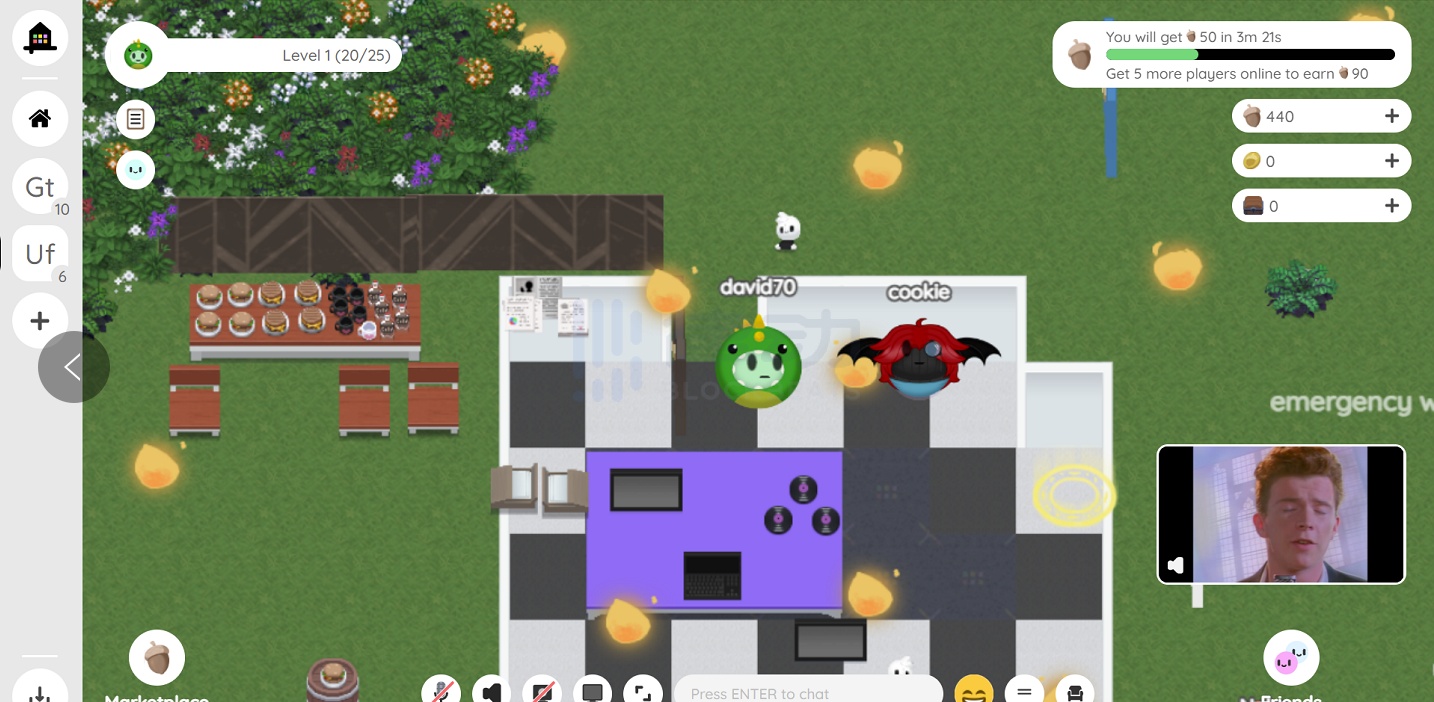The height and width of the screenshot is (702, 1434).
Task: Enter fullscreen mode
Action: tap(643, 692)
